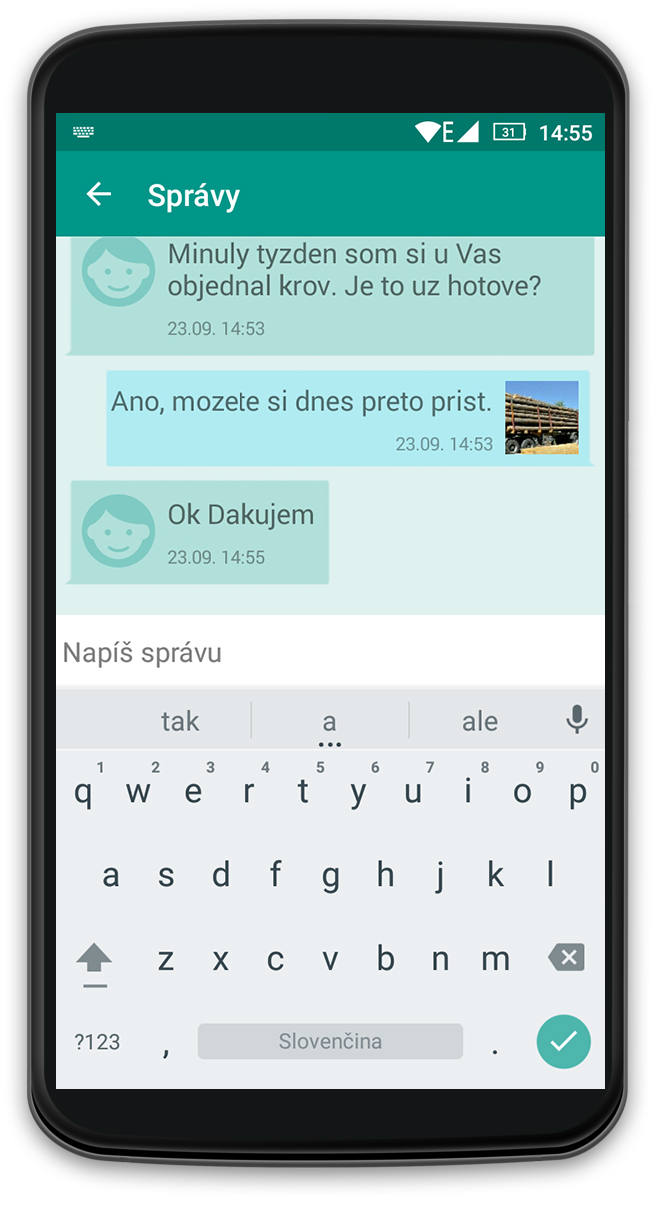This screenshot has width=660, height=1211.
Task: Hit the backspace key
Action: pos(566,958)
